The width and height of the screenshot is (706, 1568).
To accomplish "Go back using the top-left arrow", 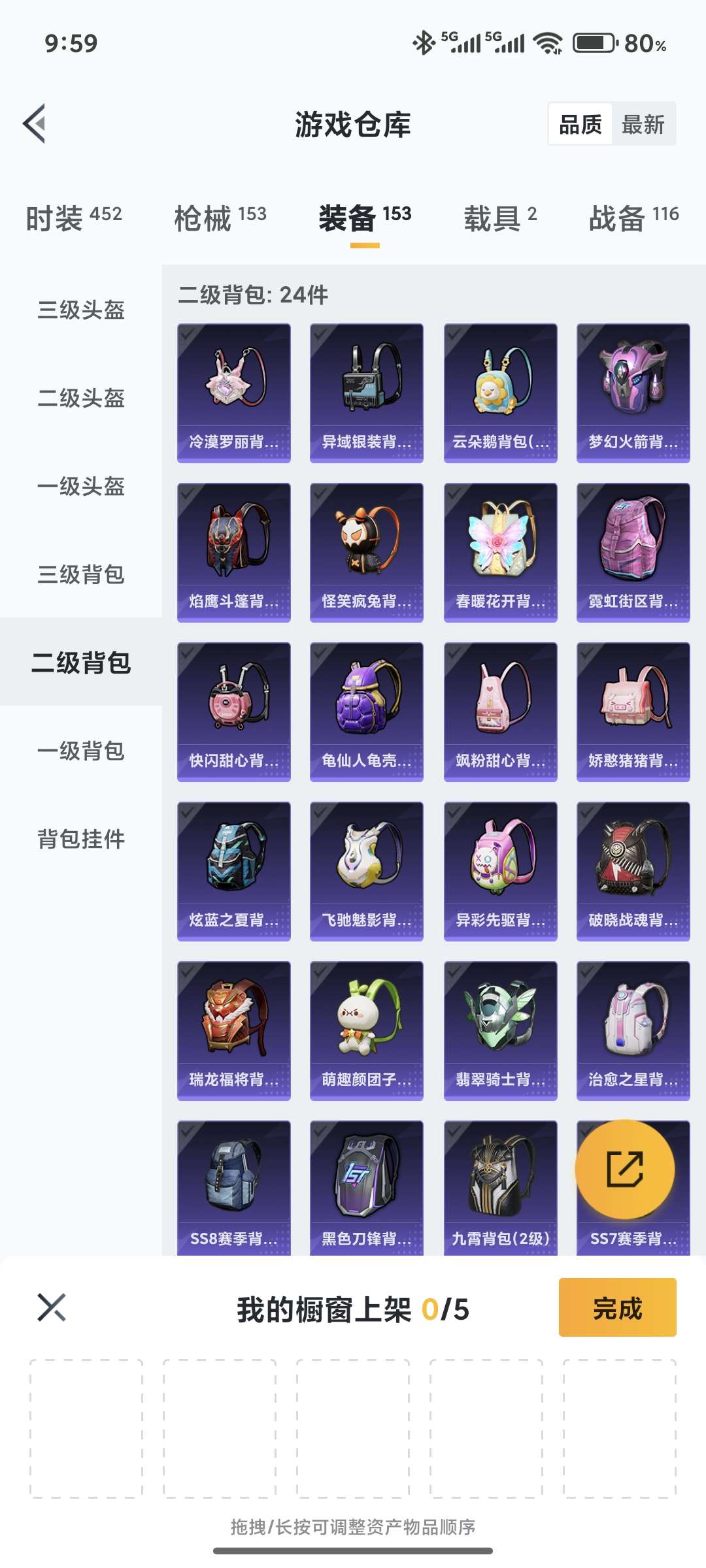I will (35, 123).
